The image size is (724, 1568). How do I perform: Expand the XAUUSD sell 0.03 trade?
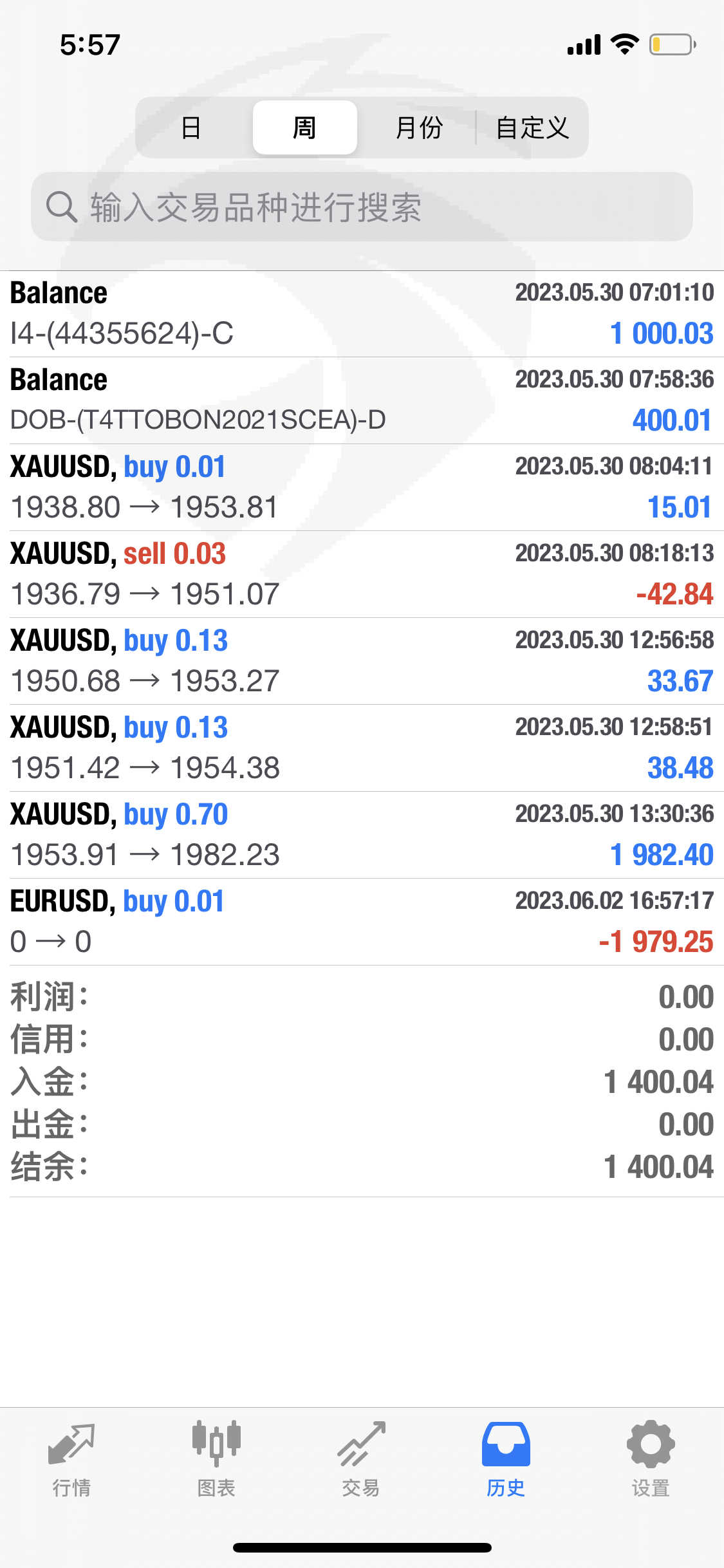point(362,574)
